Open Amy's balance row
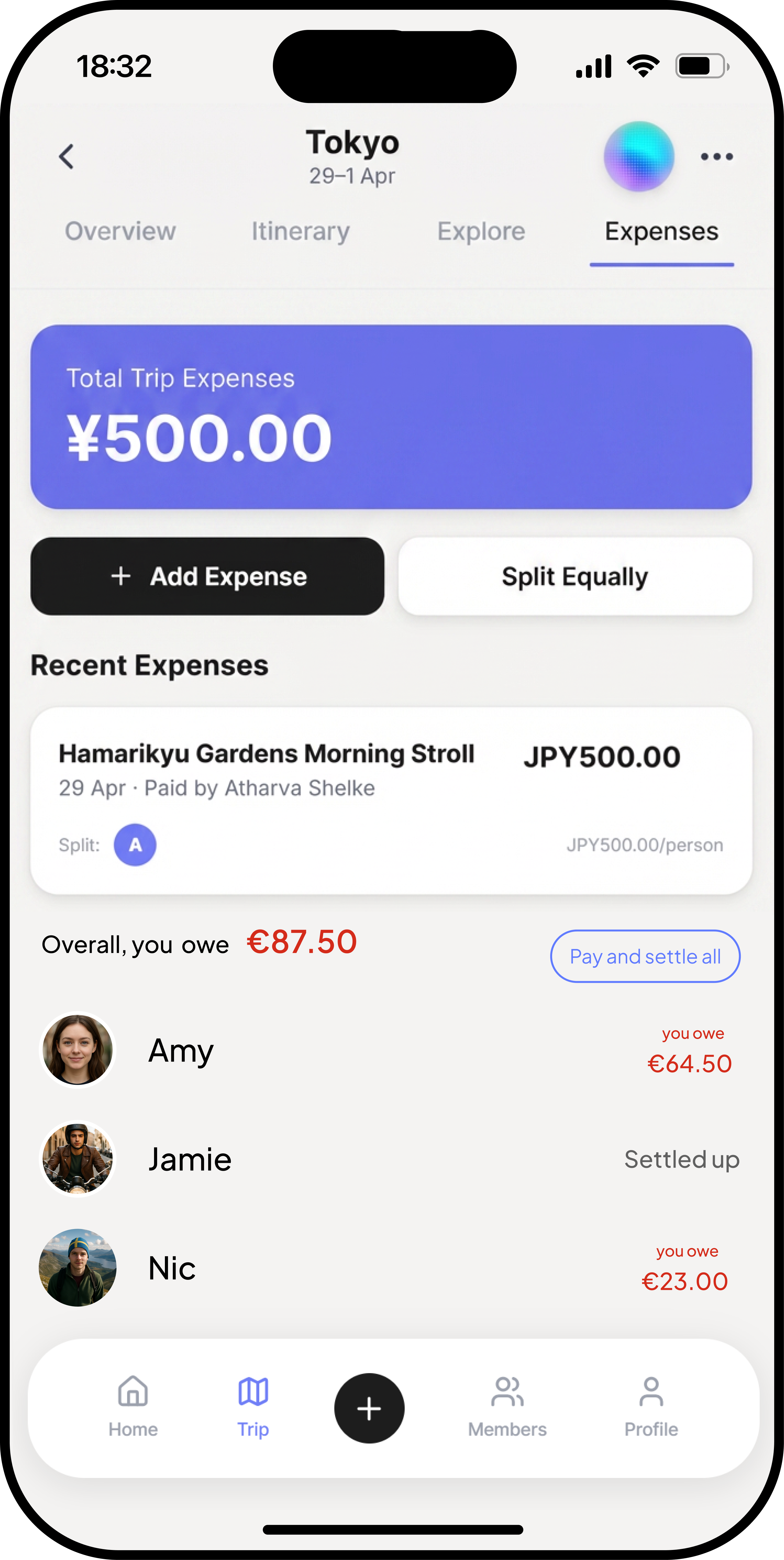 tap(391, 1051)
